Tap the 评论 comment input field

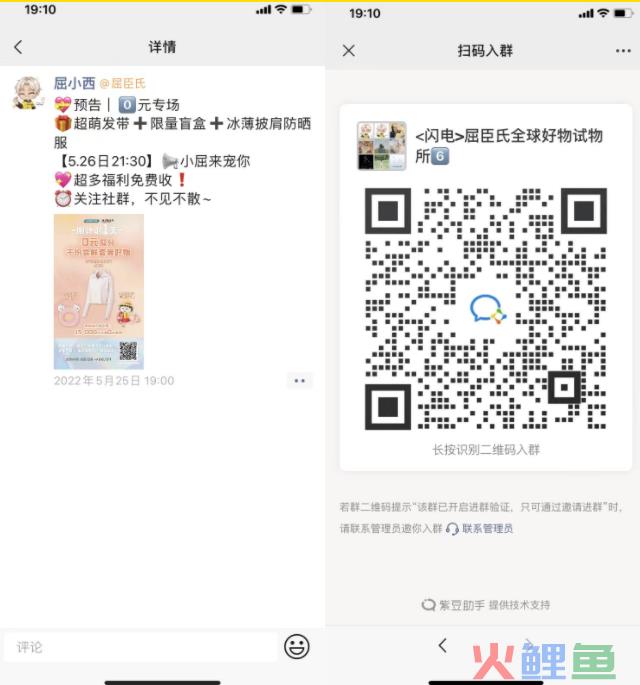pos(140,647)
